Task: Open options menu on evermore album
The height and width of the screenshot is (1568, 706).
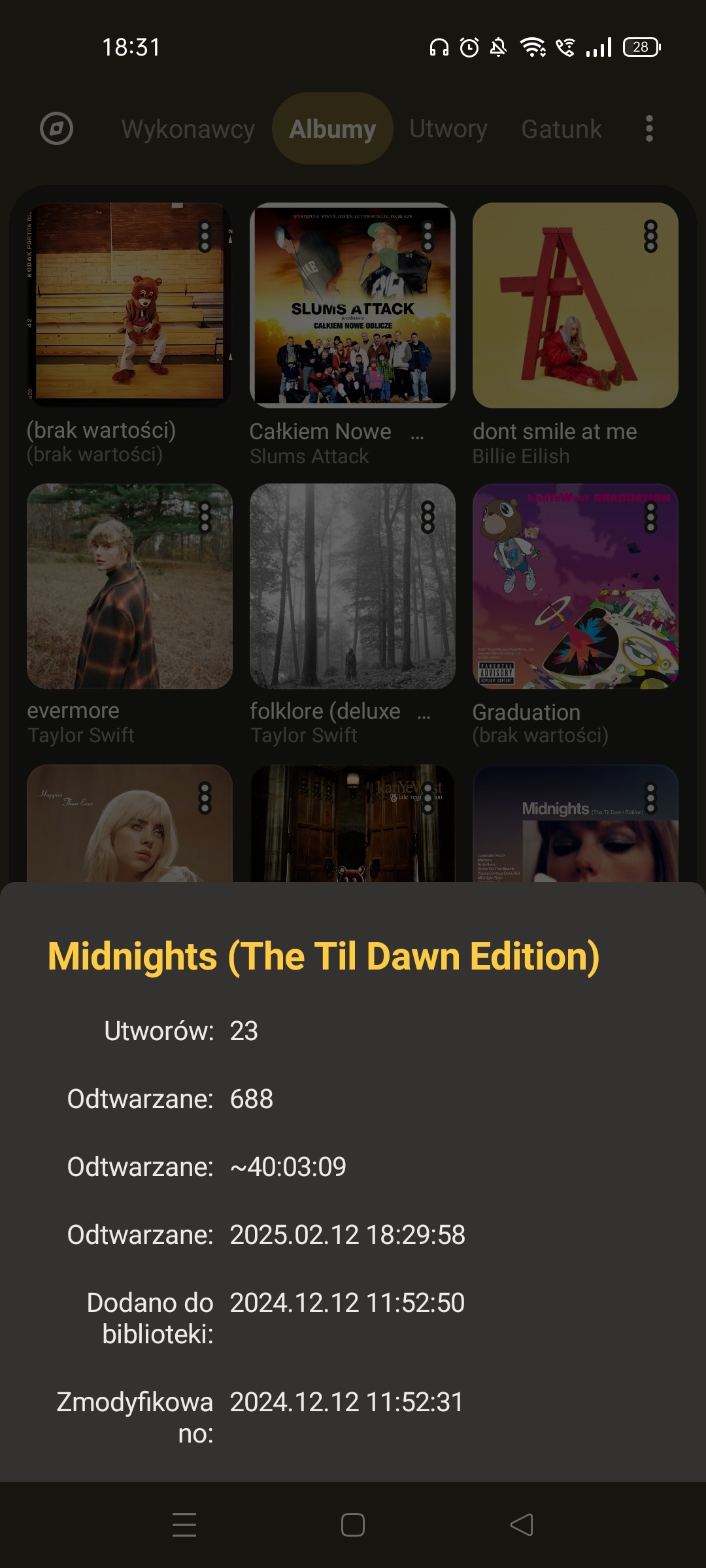Action: 205,517
